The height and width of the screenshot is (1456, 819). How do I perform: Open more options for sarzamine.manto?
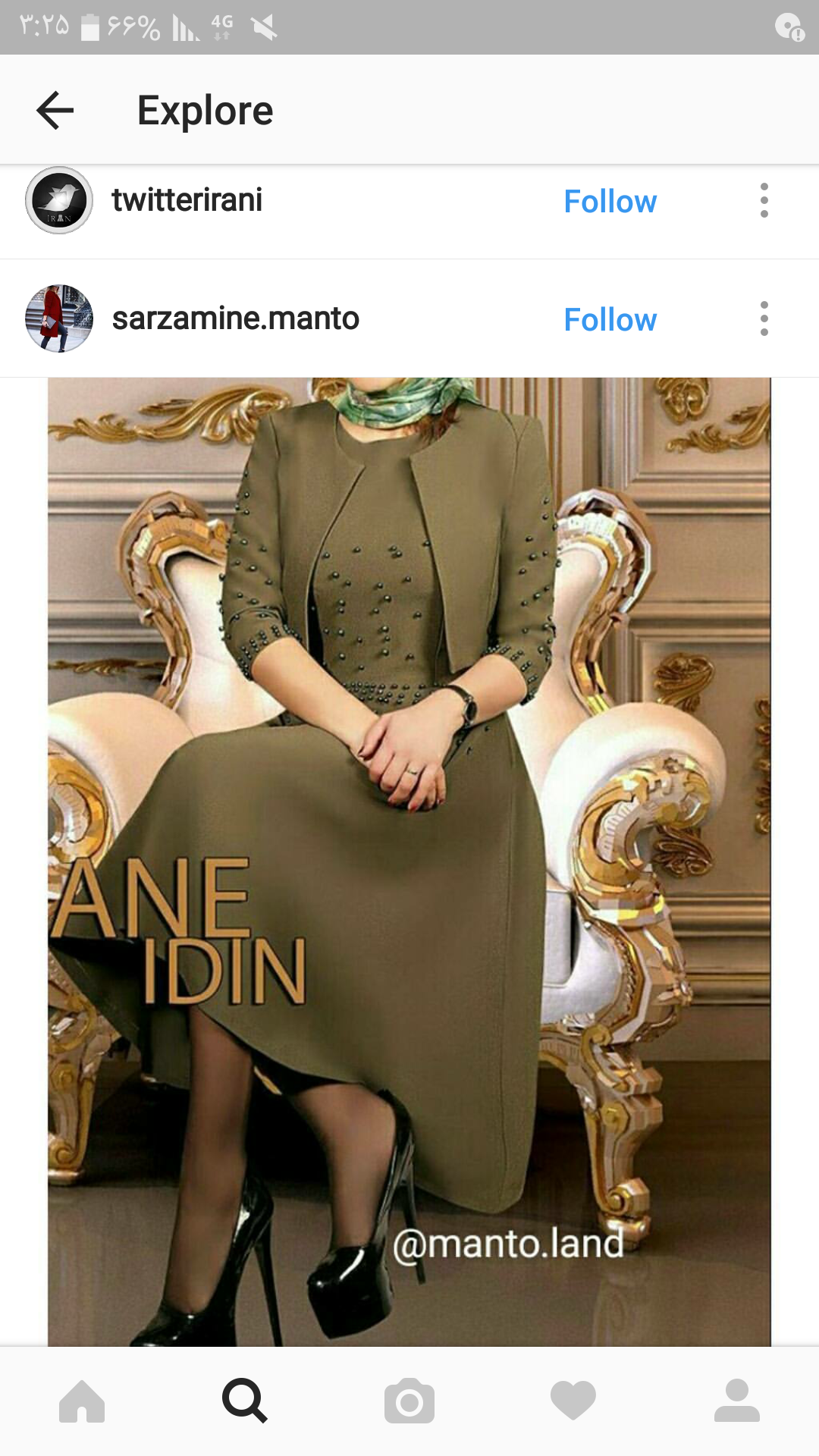(764, 319)
